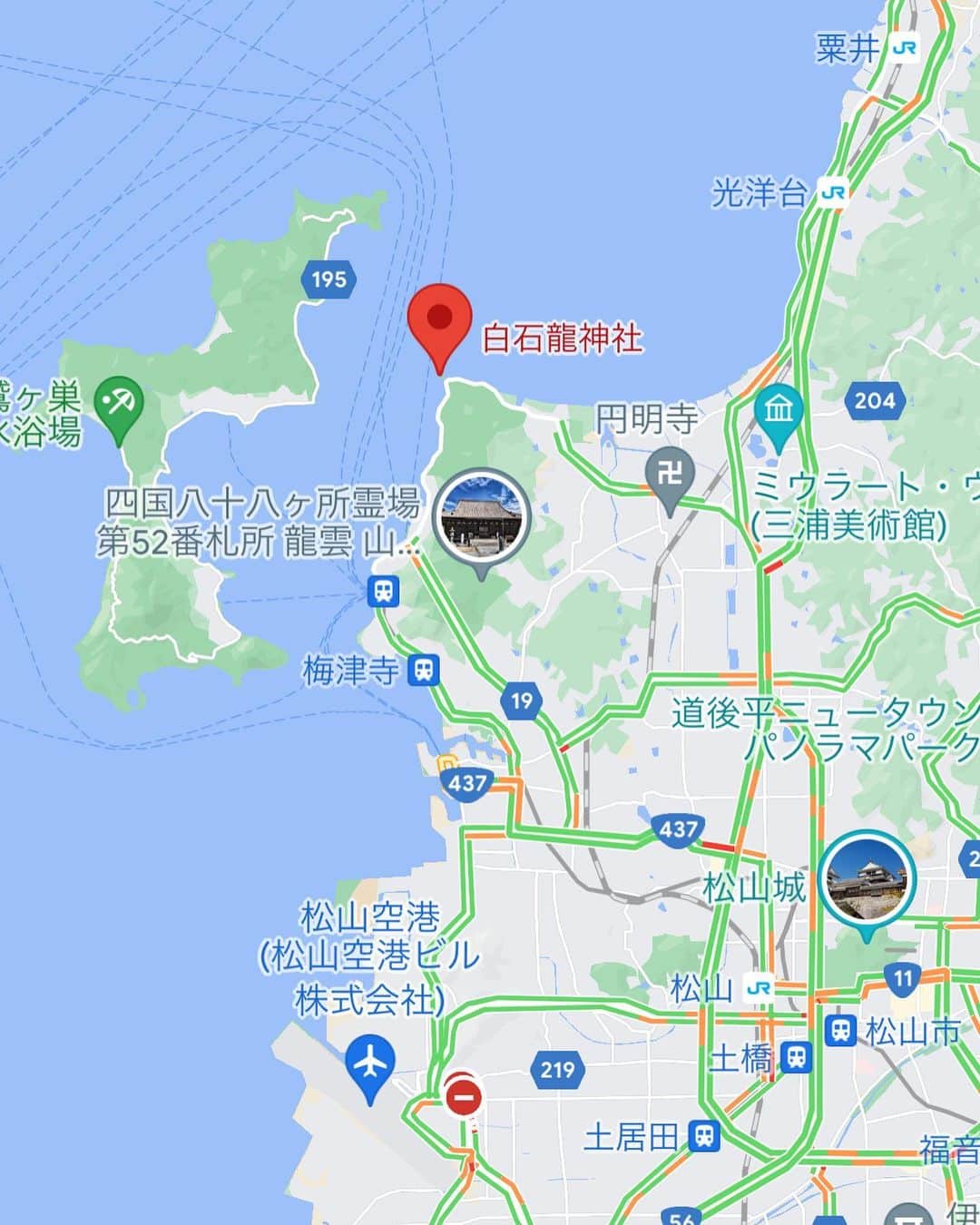980x1225 pixels.
Task: Open the 松山城 castle photo marker
Action: tap(867, 878)
